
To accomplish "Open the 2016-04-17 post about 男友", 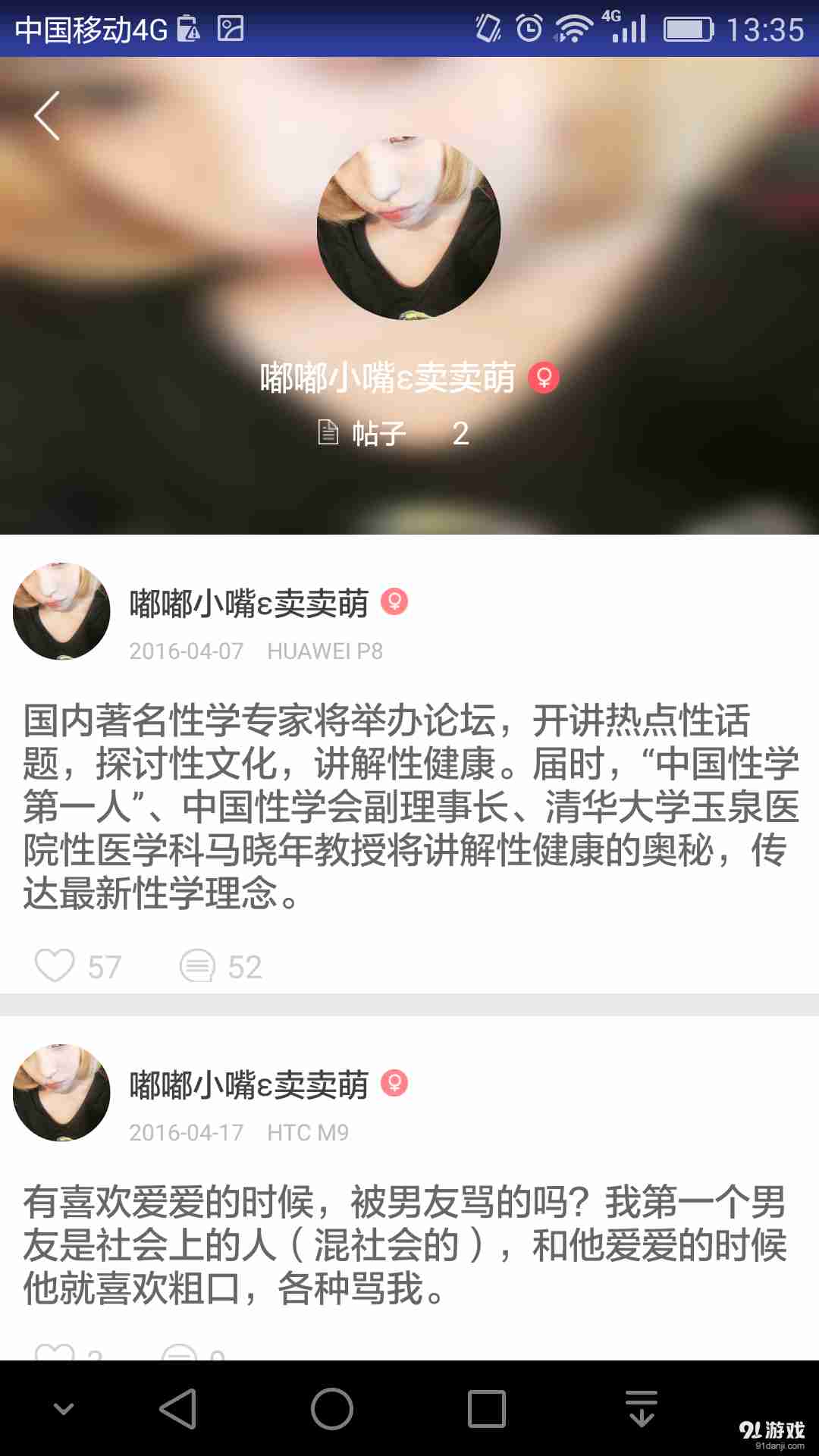I will point(409,1244).
